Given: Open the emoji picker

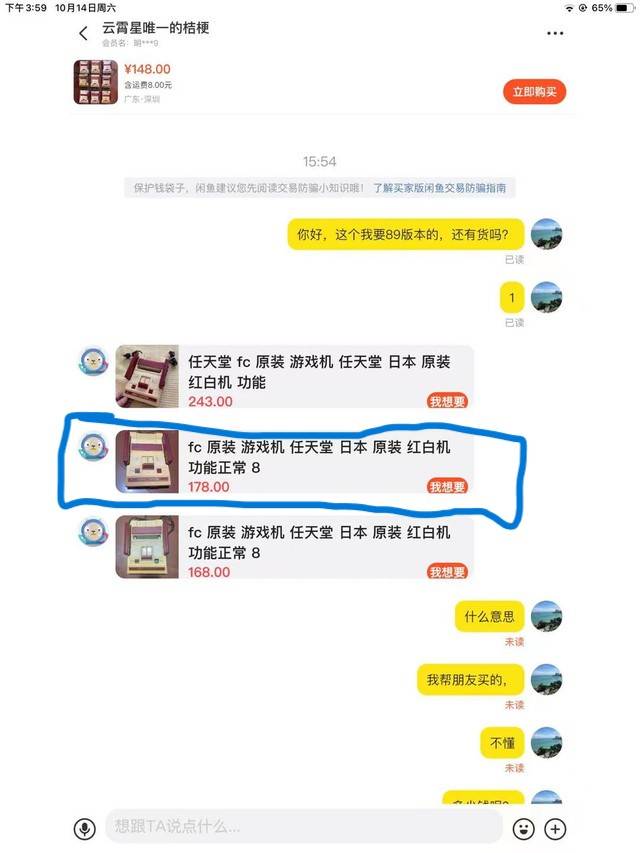Looking at the screenshot, I should pyautogui.click(x=523, y=828).
